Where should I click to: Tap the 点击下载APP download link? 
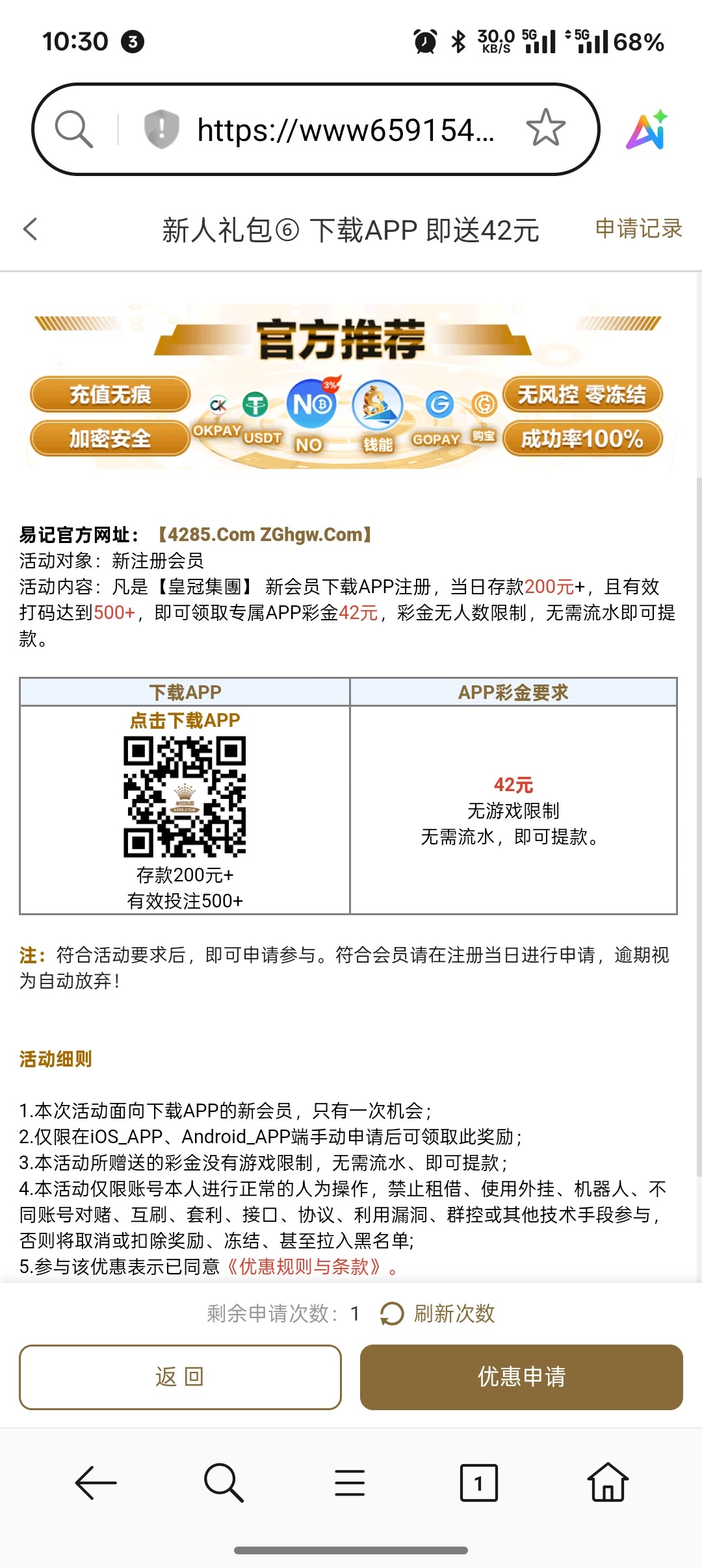coord(185,720)
